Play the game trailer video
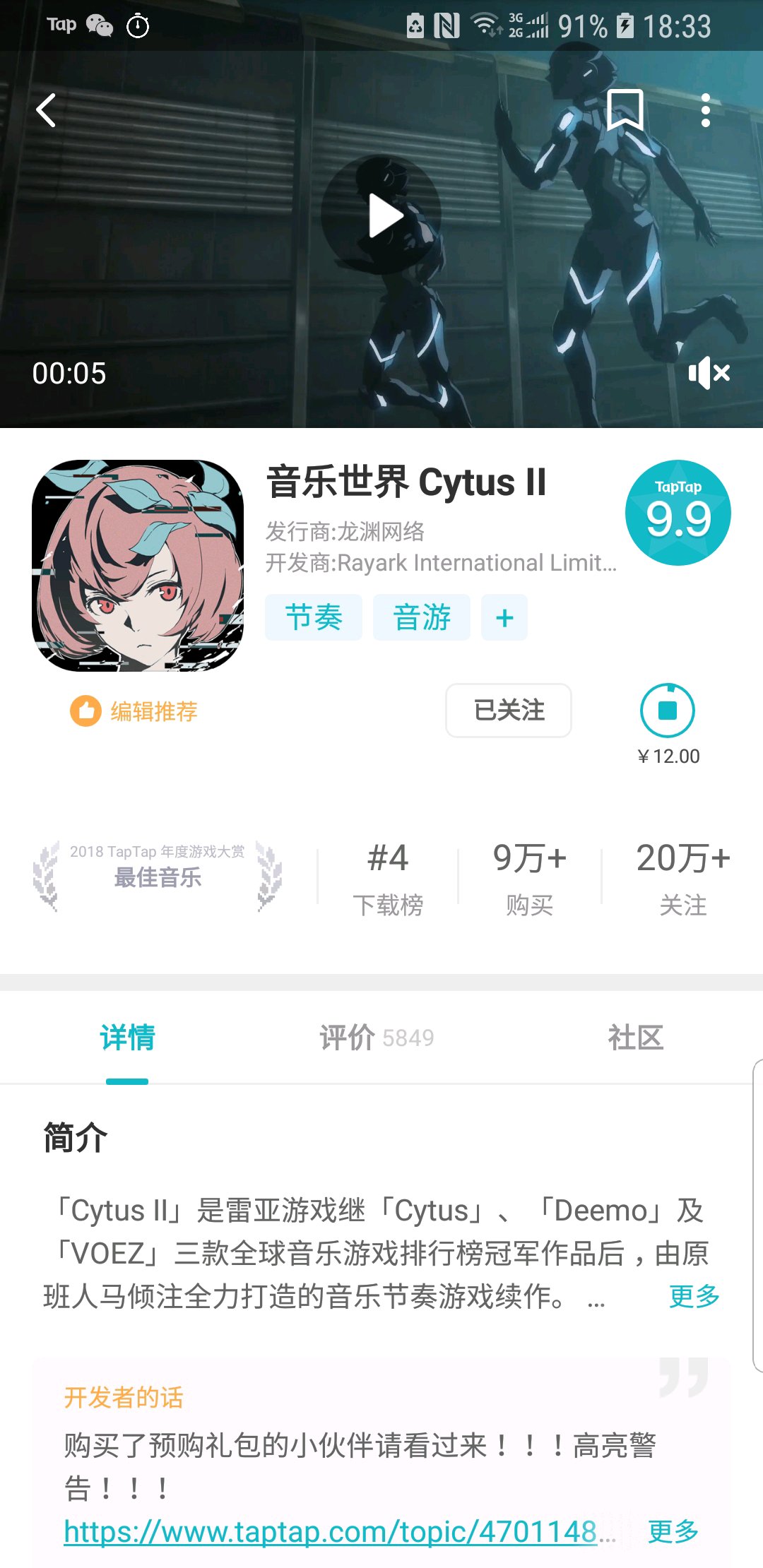The height and width of the screenshot is (1568, 763). 381,215
